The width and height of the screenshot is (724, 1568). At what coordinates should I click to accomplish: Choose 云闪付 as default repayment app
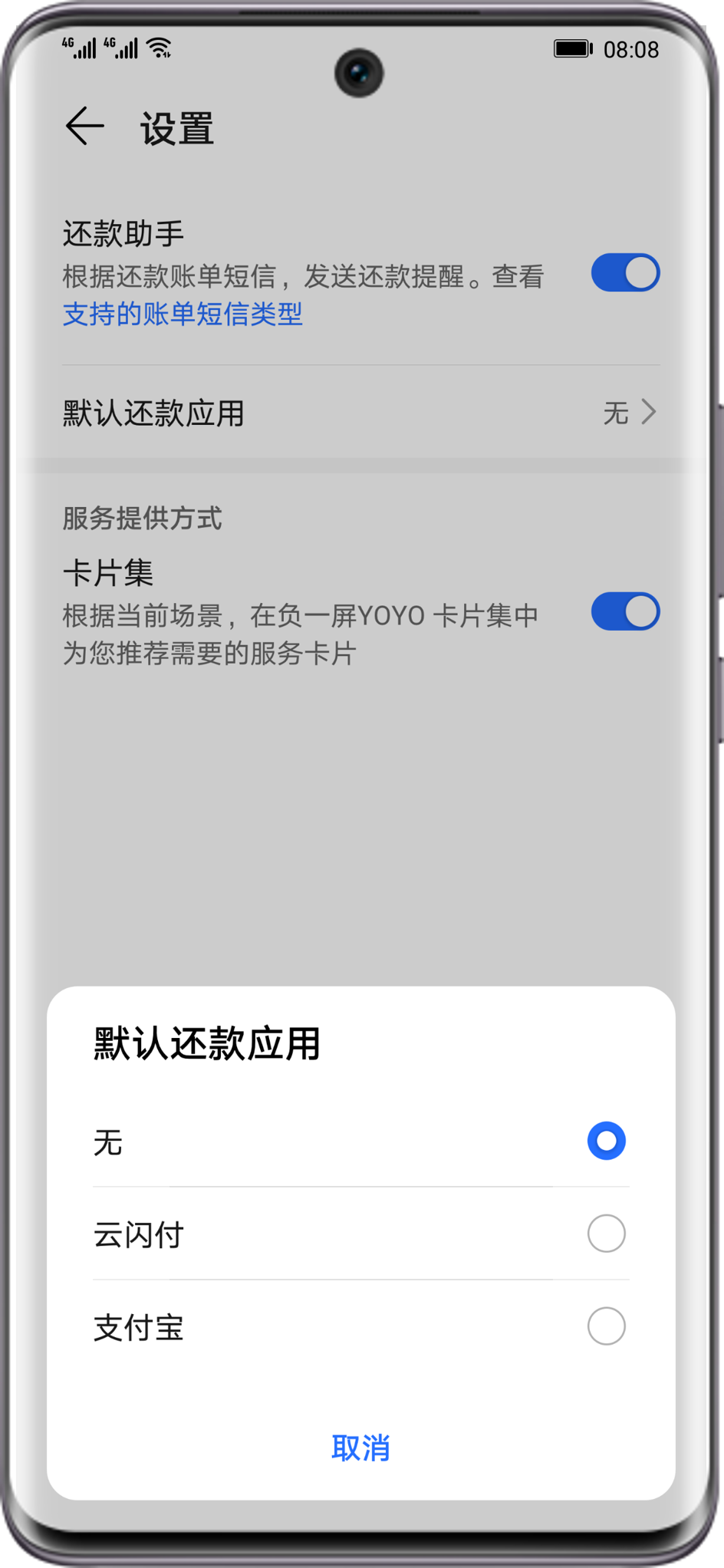coord(606,1234)
